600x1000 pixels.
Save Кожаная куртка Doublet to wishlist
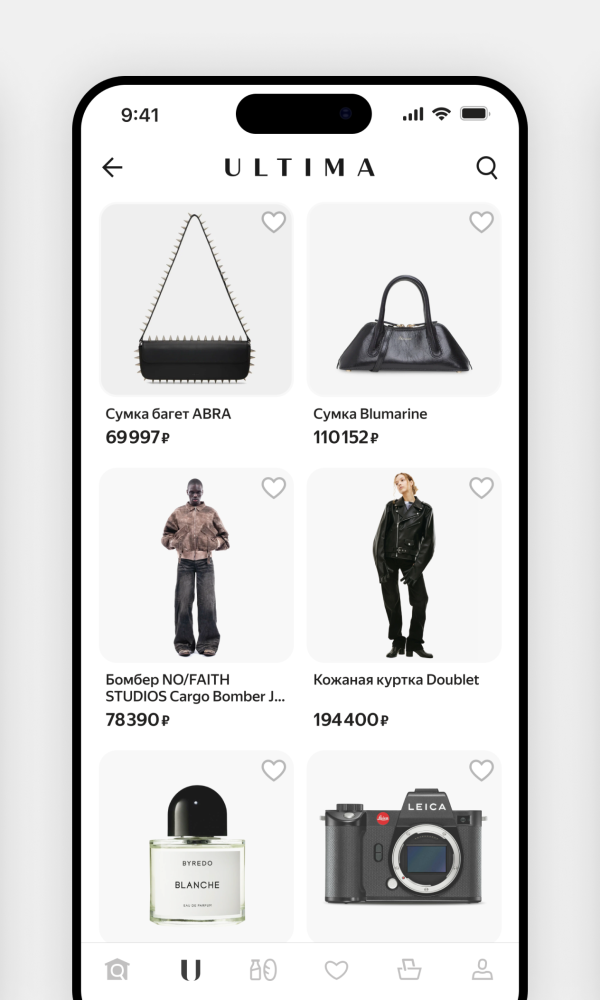click(481, 488)
